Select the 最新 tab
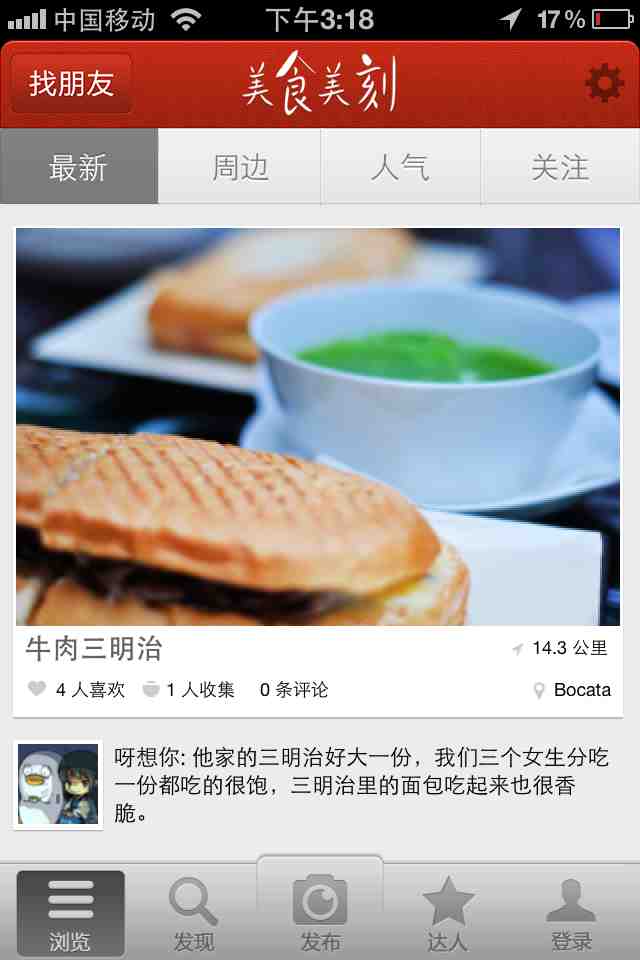This screenshot has height=960, width=640. pos(79,167)
